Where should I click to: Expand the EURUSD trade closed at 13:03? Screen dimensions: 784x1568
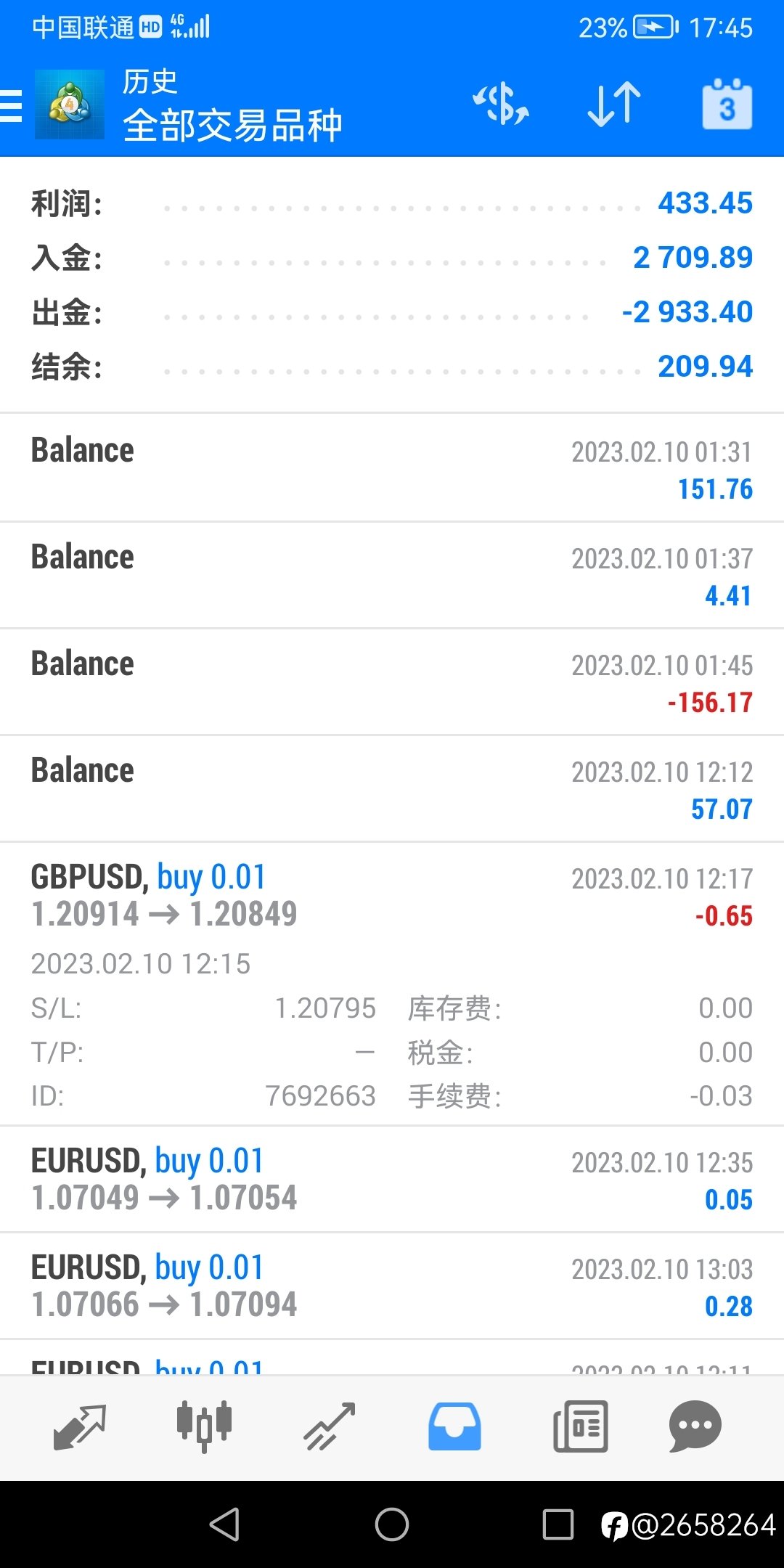pos(392,1286)
